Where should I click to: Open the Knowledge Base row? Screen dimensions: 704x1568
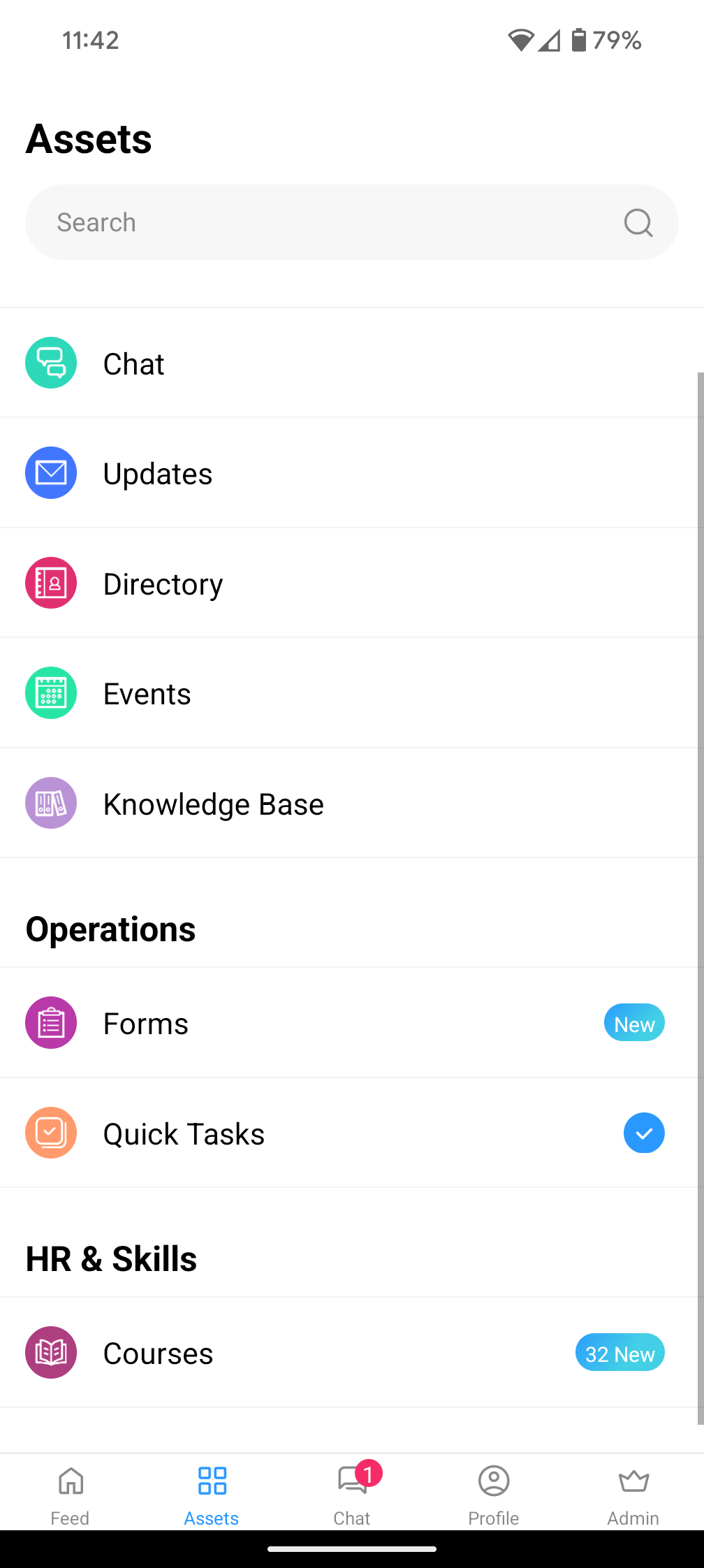click(x=352, y=803)
